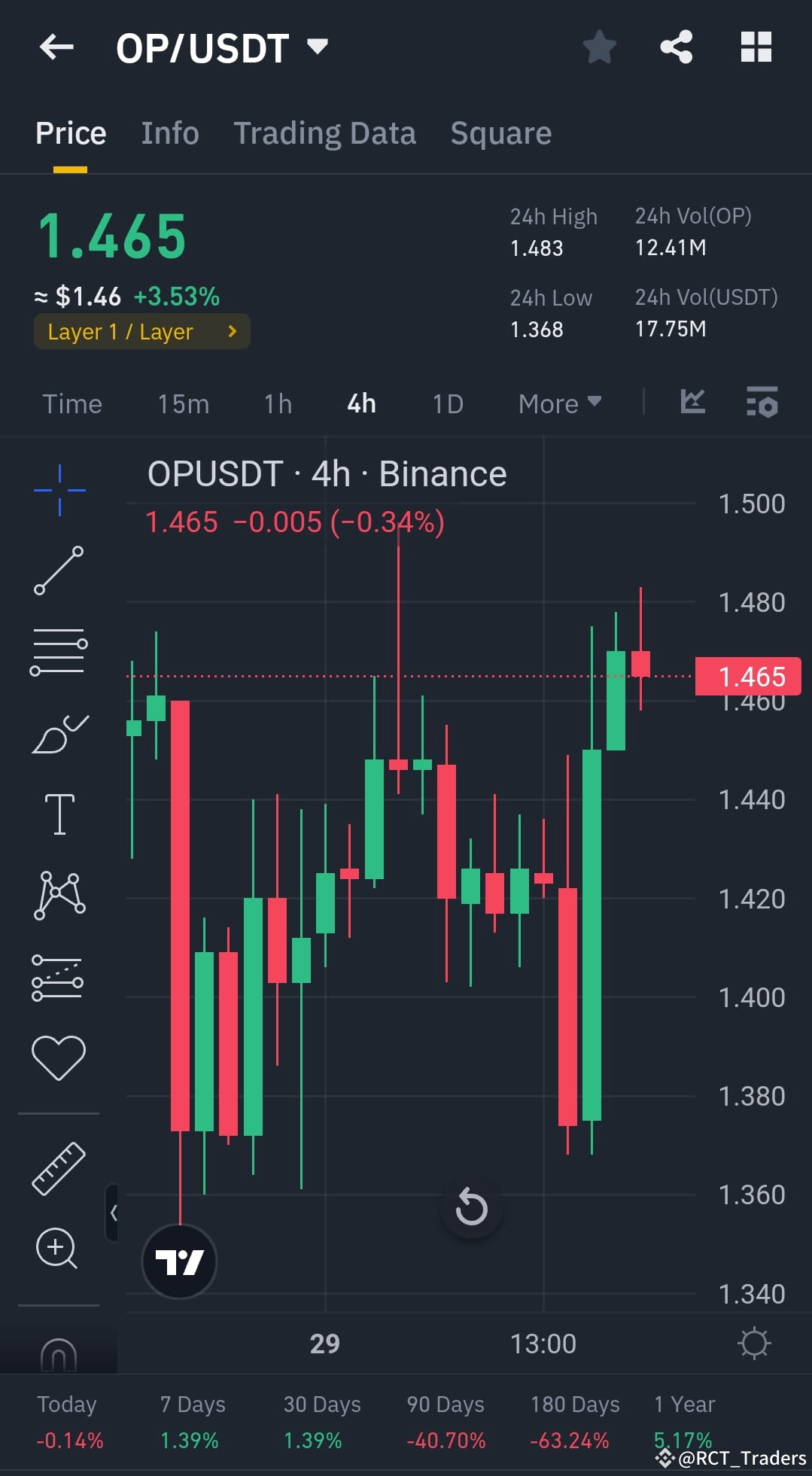Screen dimensions: 812x1476
Task: Open the chart zoom tool
Action: coord(57,1248)
